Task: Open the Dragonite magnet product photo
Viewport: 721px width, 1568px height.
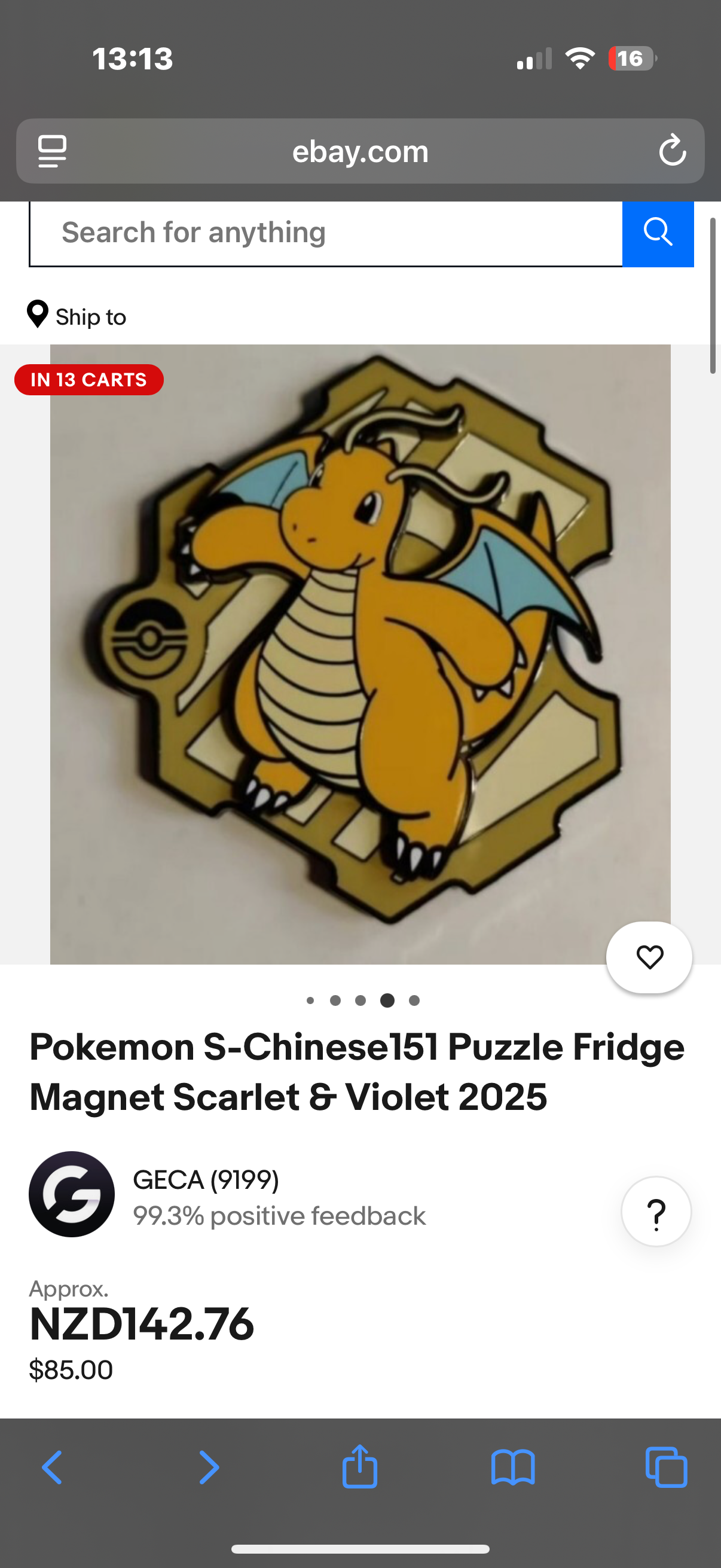Action: (360, 654)
